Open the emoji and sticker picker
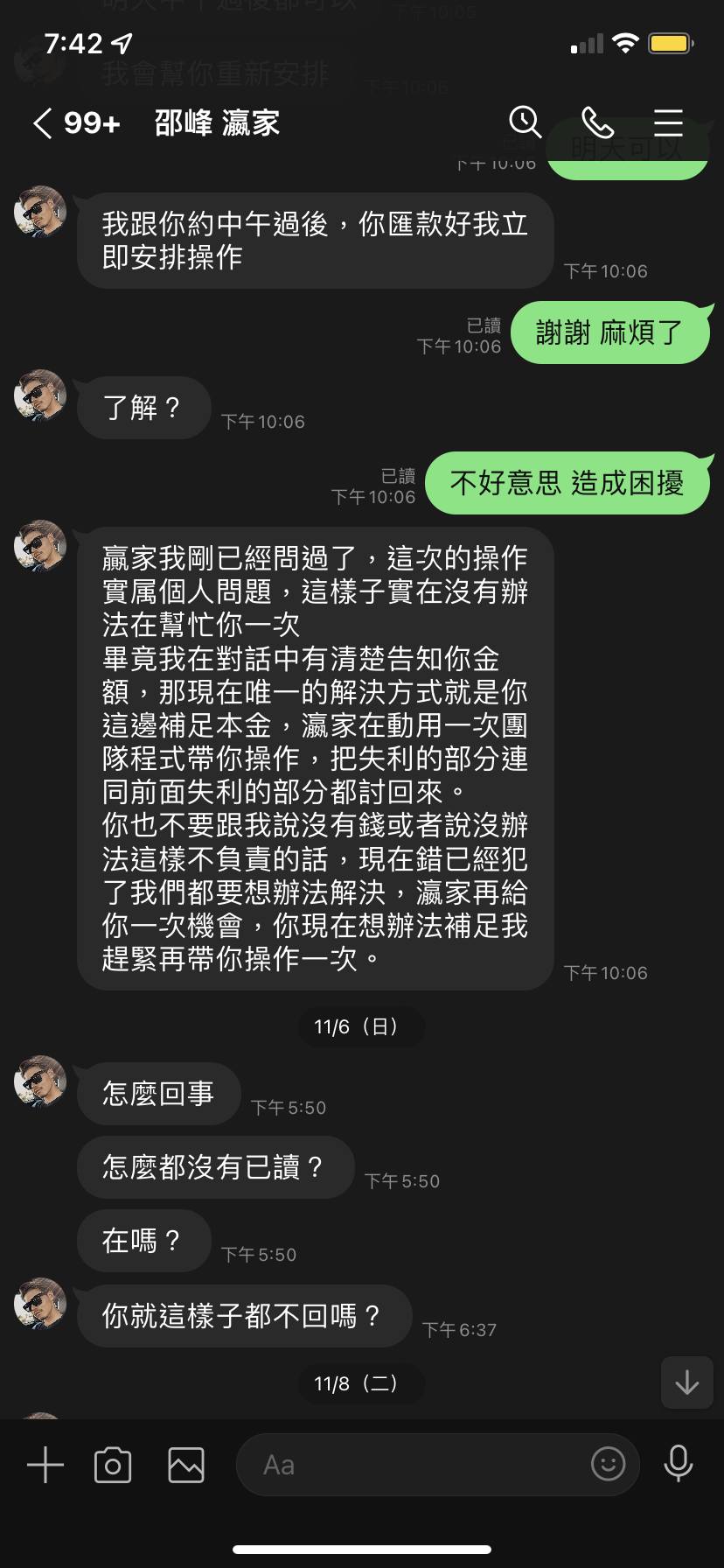Image resolution: width=724 pixels, height=1568 pixels. pos(609,1463)
